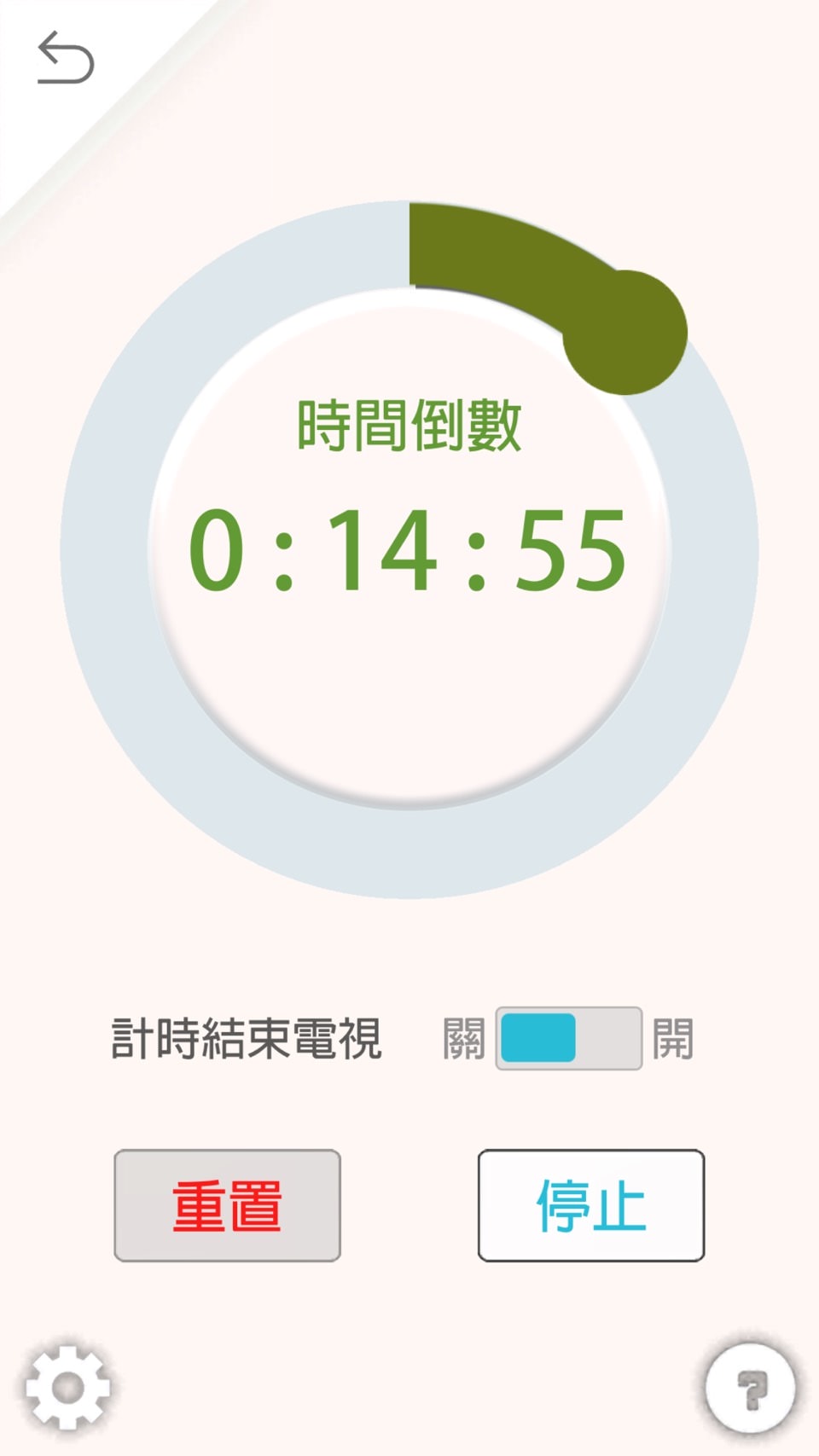Screen dimensions: 819x1456
Task: Stop the countdown with 停止
Action: (x=590, y=1205)
